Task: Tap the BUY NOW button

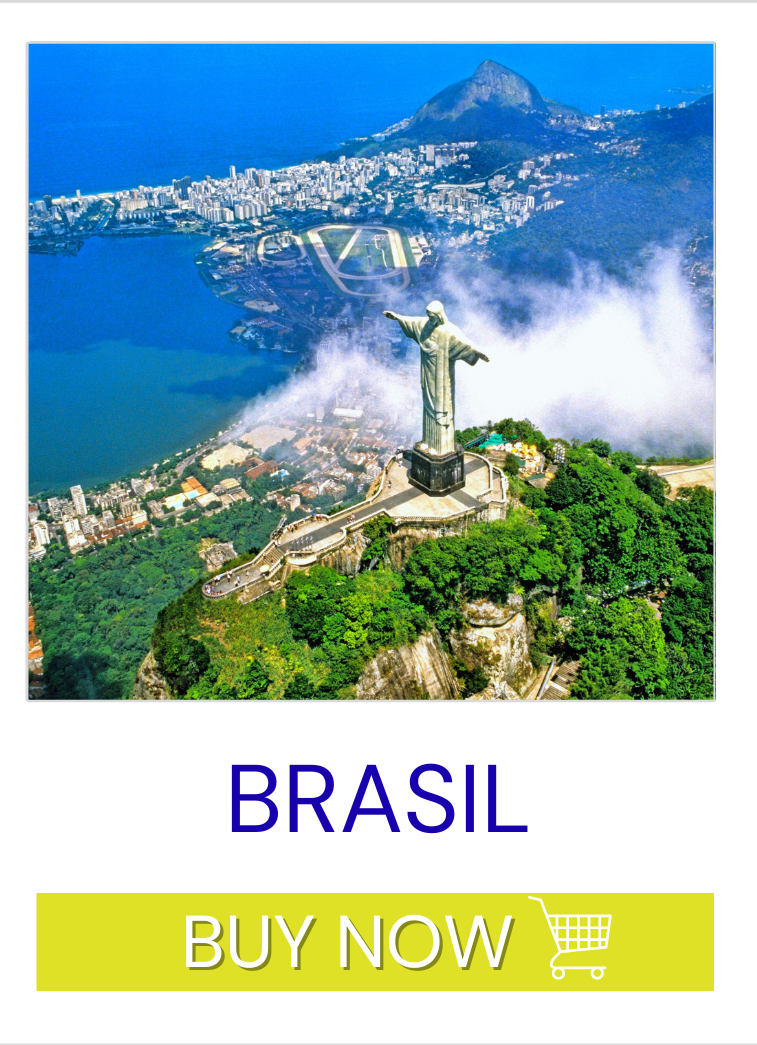Action: point(375,941)
